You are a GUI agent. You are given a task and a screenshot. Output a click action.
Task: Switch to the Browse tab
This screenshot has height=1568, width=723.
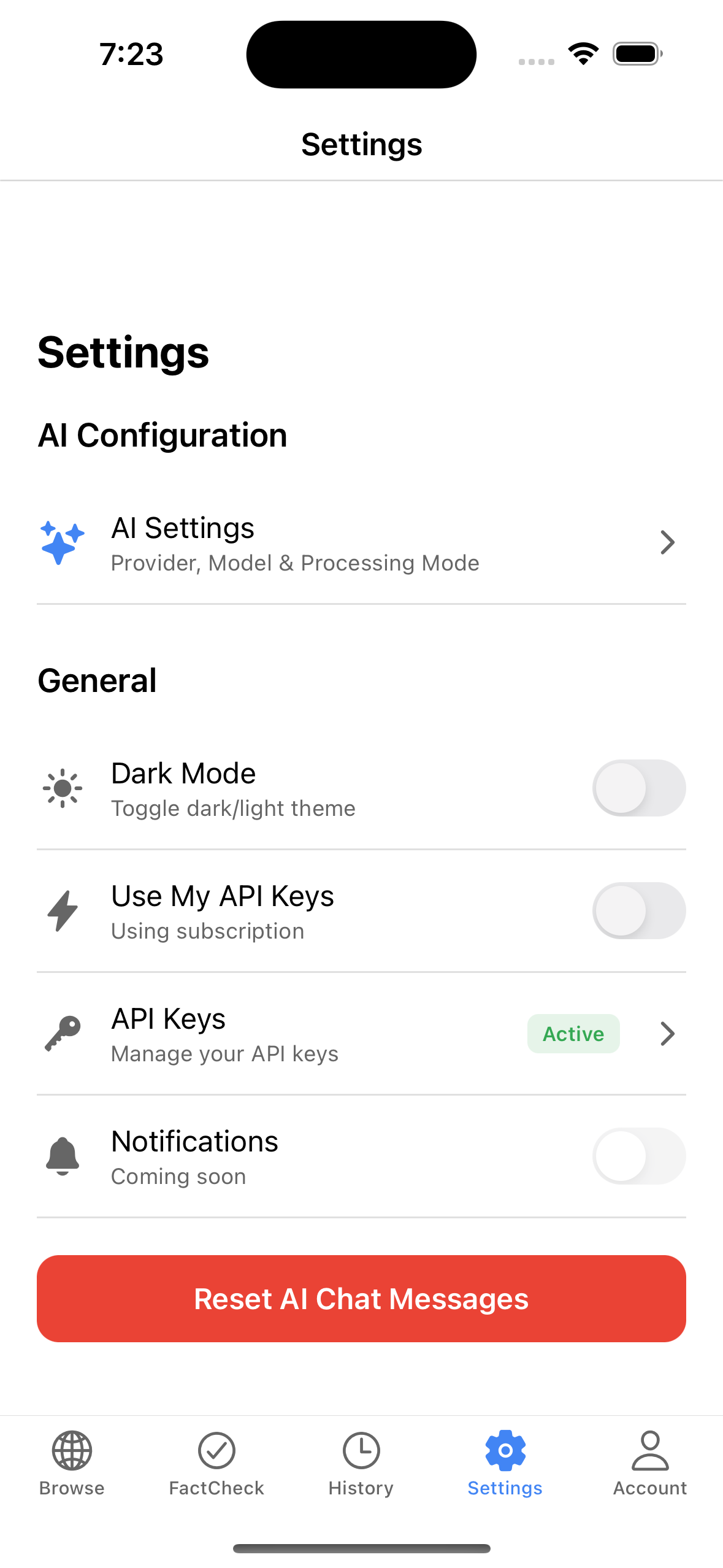[72, 1462]
